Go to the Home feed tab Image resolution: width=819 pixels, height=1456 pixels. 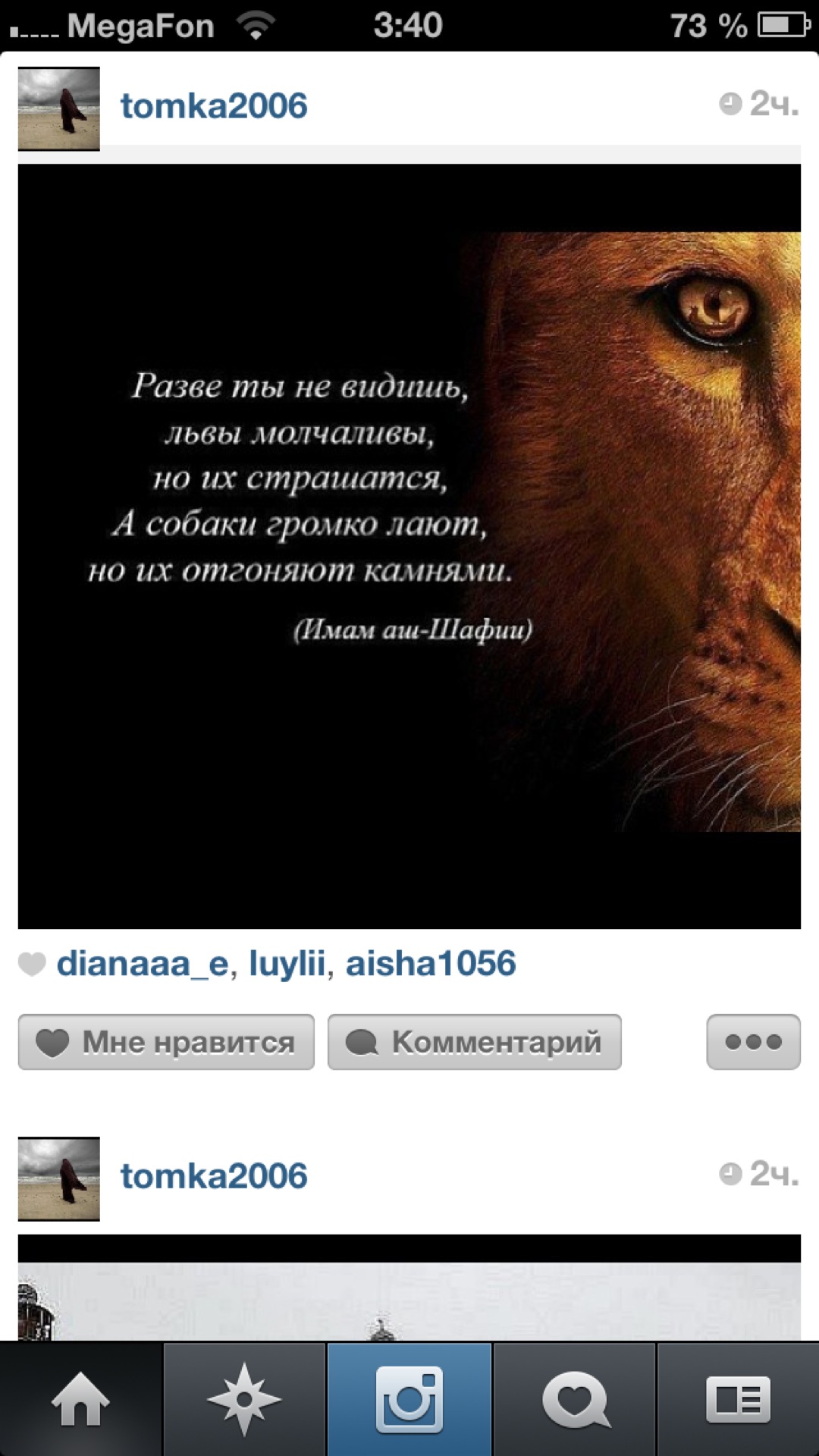click(81, 1400)
